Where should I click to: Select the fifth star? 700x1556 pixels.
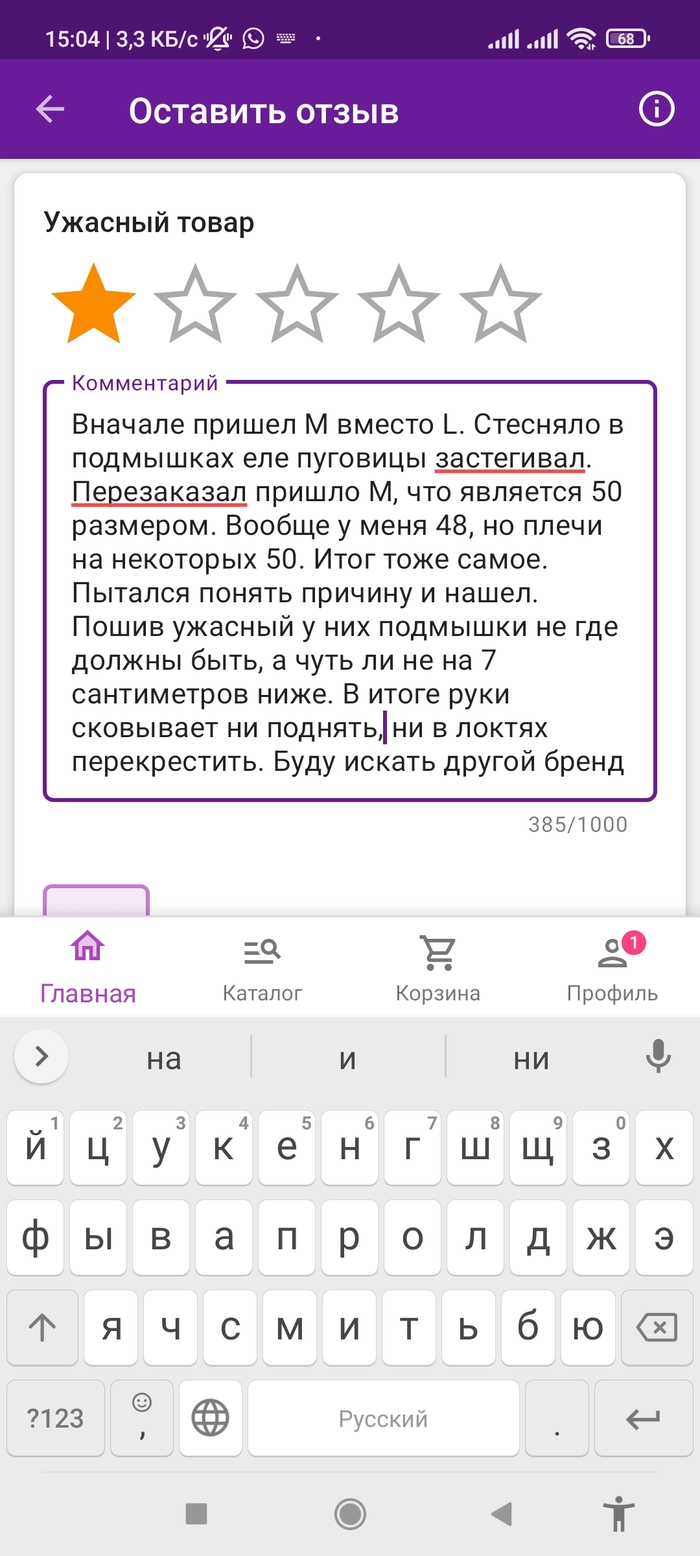tap(500, 304)
